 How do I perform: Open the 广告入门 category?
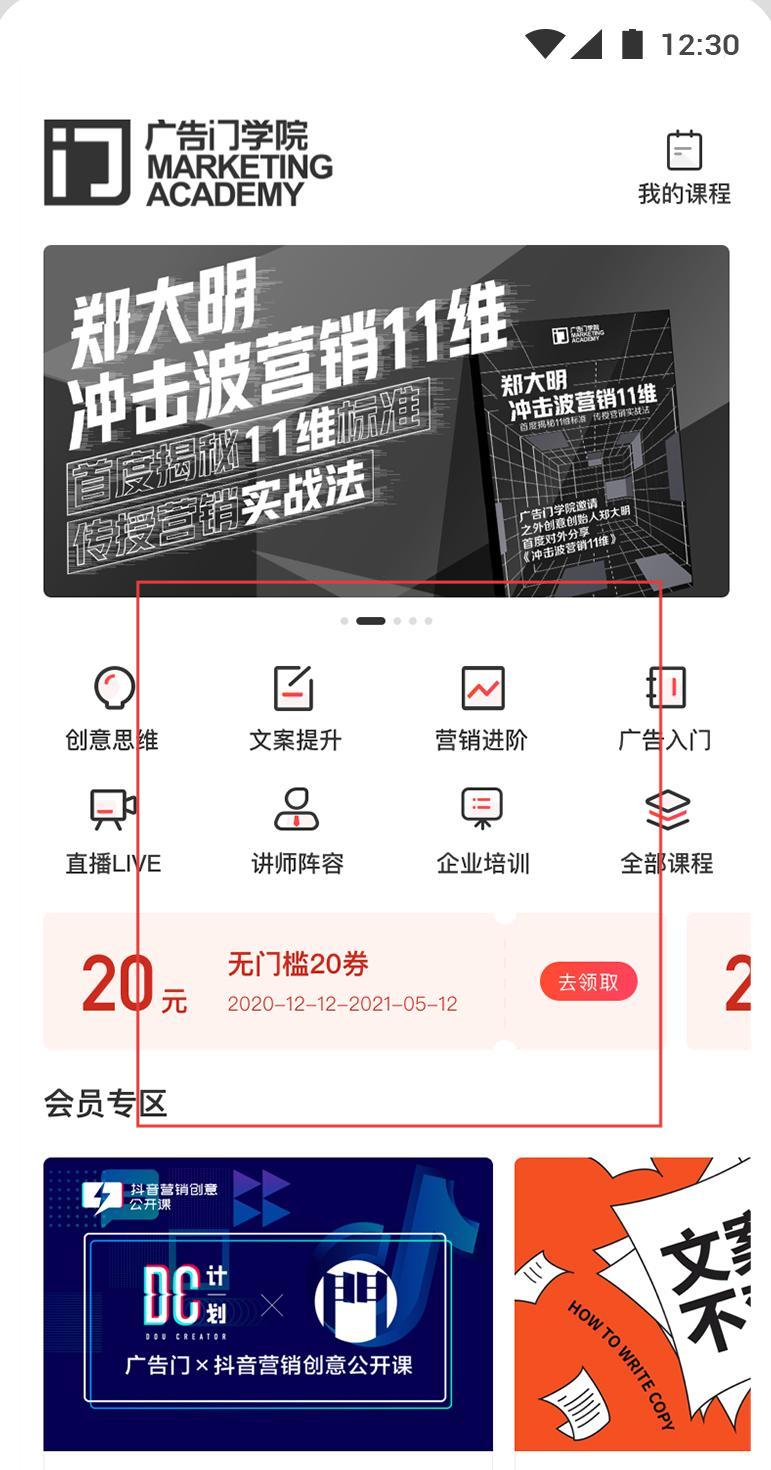pos(665,709)
